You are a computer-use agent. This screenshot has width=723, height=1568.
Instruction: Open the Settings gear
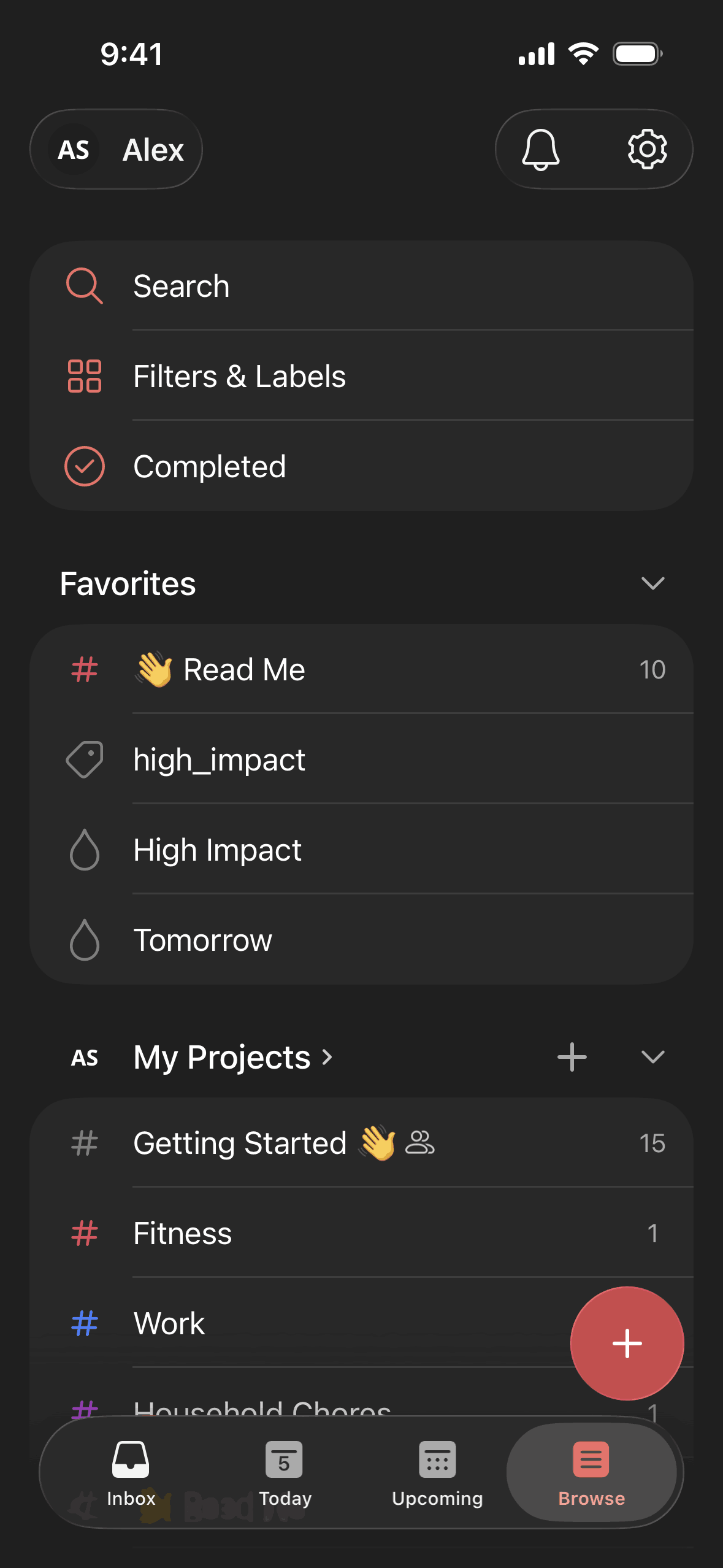(x=647, y=149)
